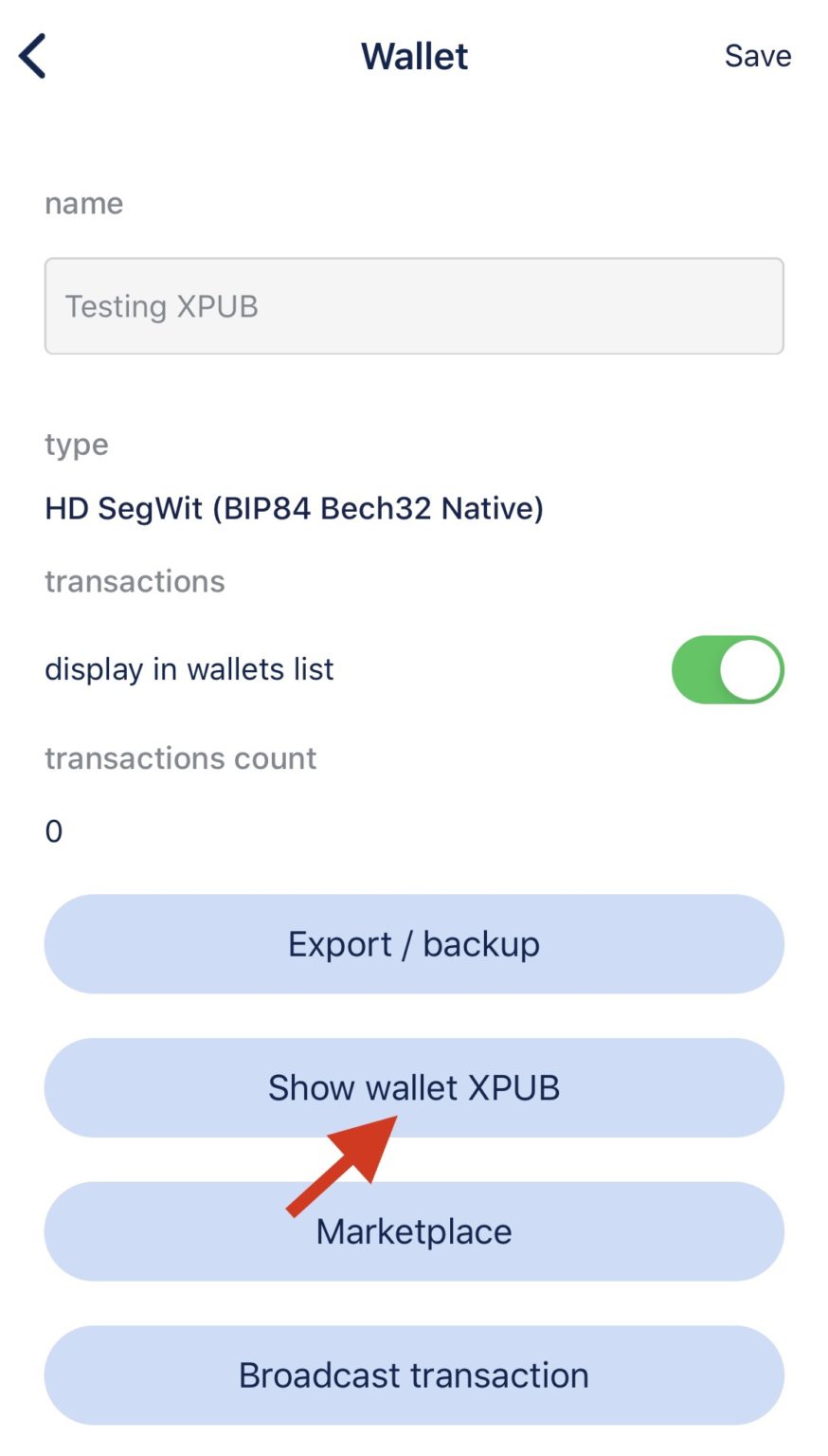
Task: Select Broadcast transaction
Action: (414, 1374)
